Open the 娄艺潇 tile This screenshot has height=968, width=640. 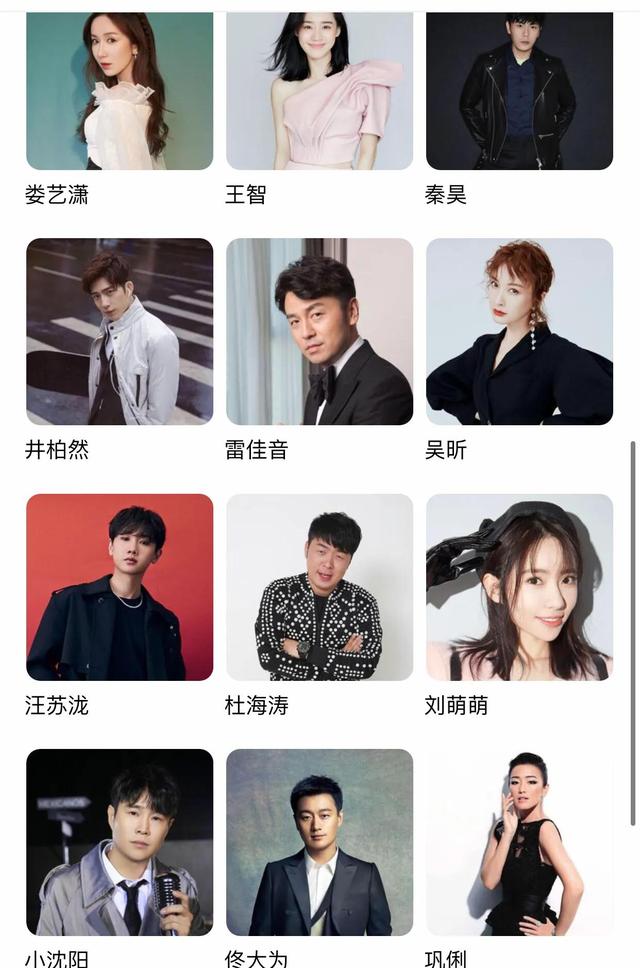point(119,92)
